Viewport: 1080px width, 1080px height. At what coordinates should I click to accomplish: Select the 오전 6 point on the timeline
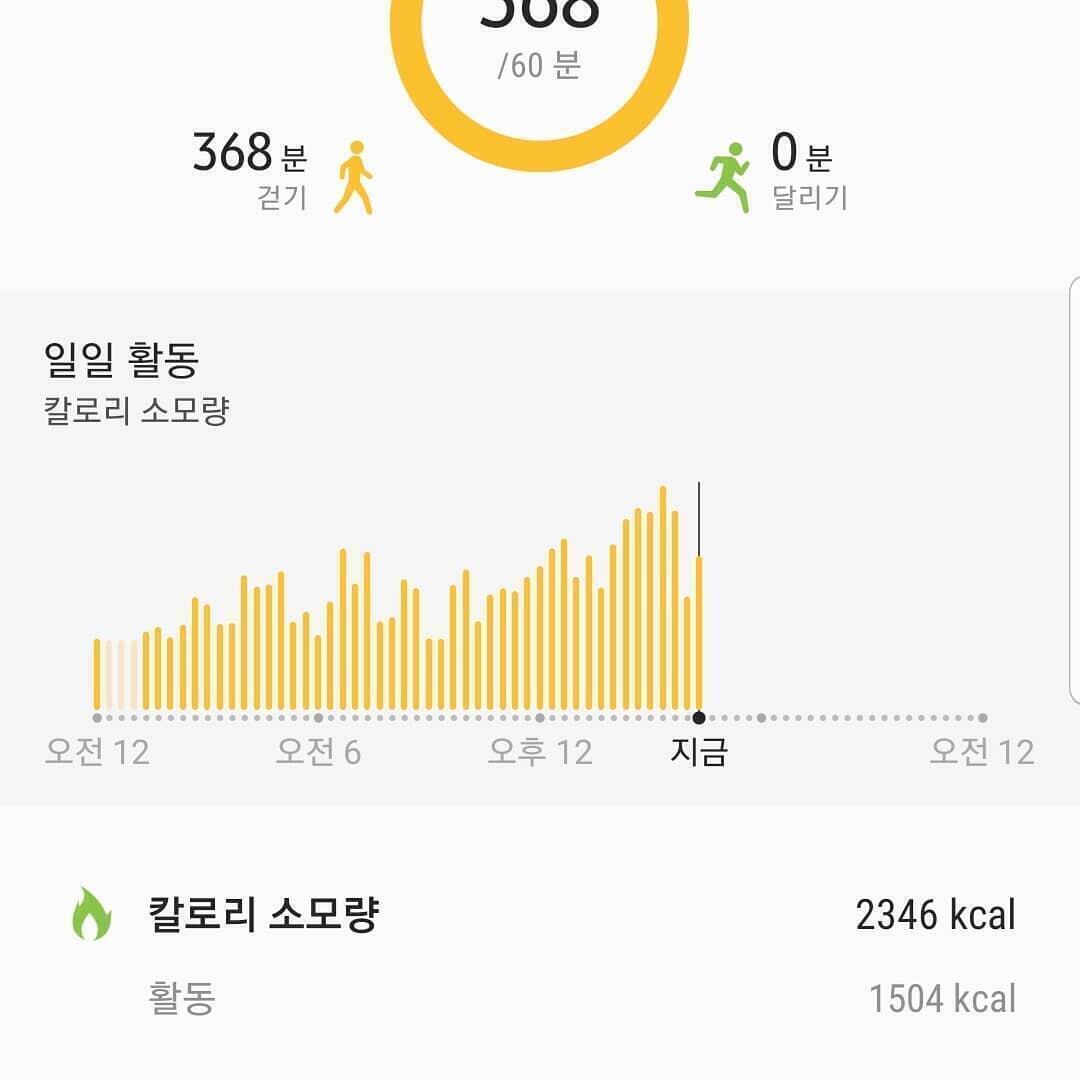click(318, 717)
